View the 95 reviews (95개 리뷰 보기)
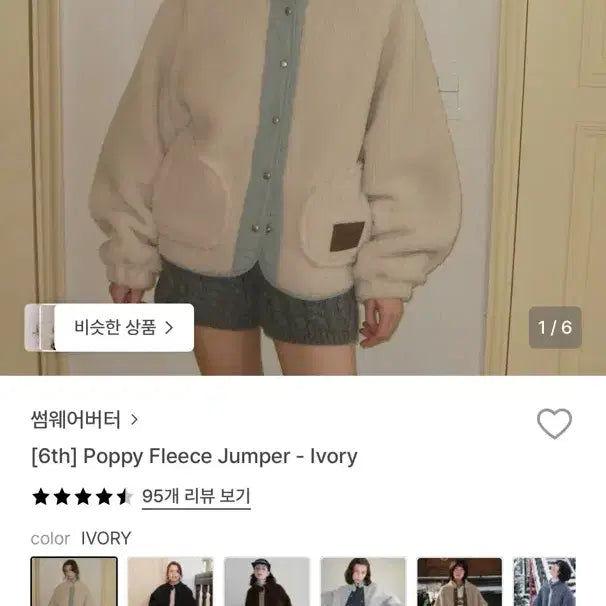The height and width of the screenshot is (606, 606). (196, 496)
